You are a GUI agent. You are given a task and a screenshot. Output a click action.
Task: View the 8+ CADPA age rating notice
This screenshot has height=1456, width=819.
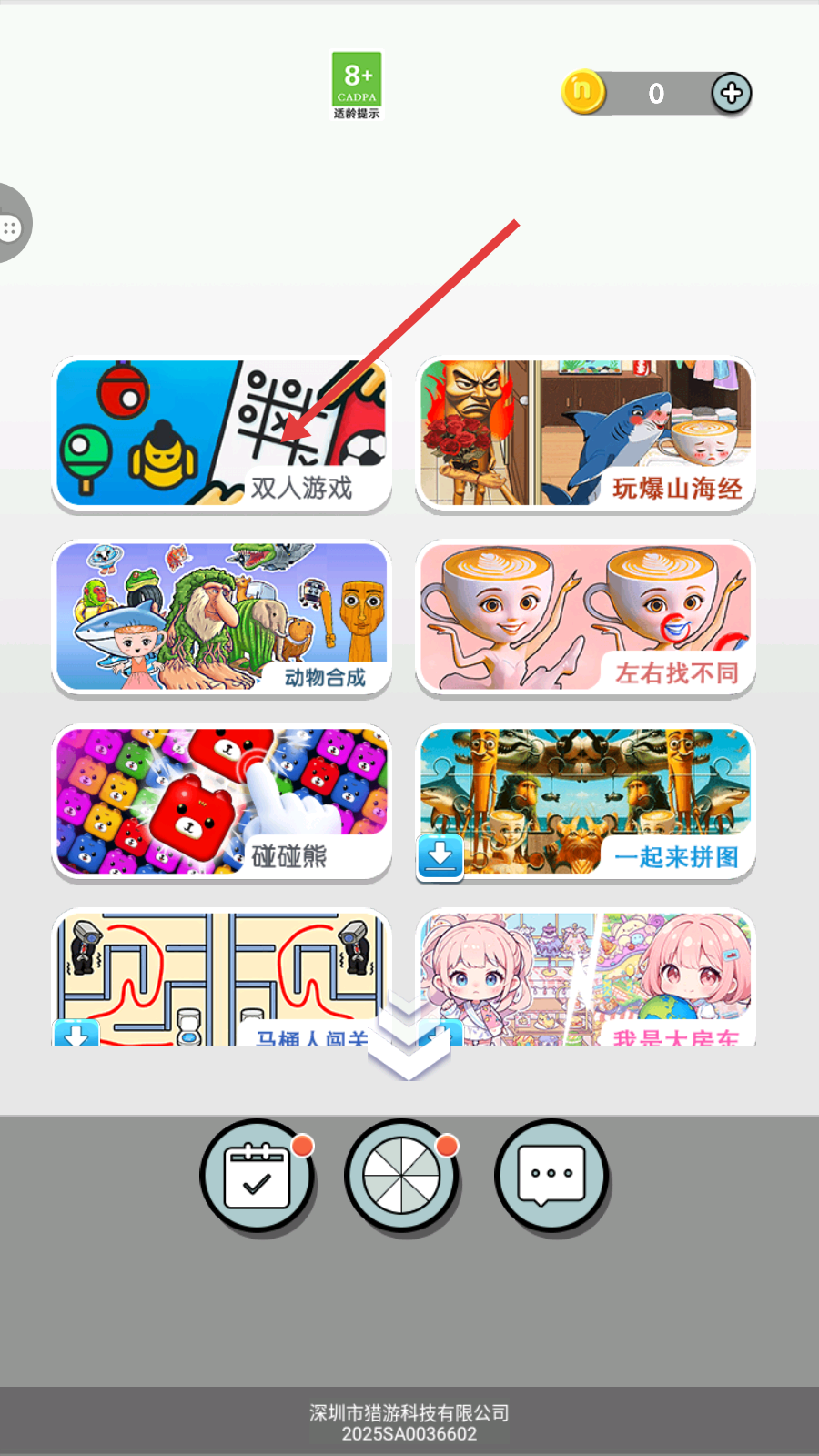click(x=357, y=86)
